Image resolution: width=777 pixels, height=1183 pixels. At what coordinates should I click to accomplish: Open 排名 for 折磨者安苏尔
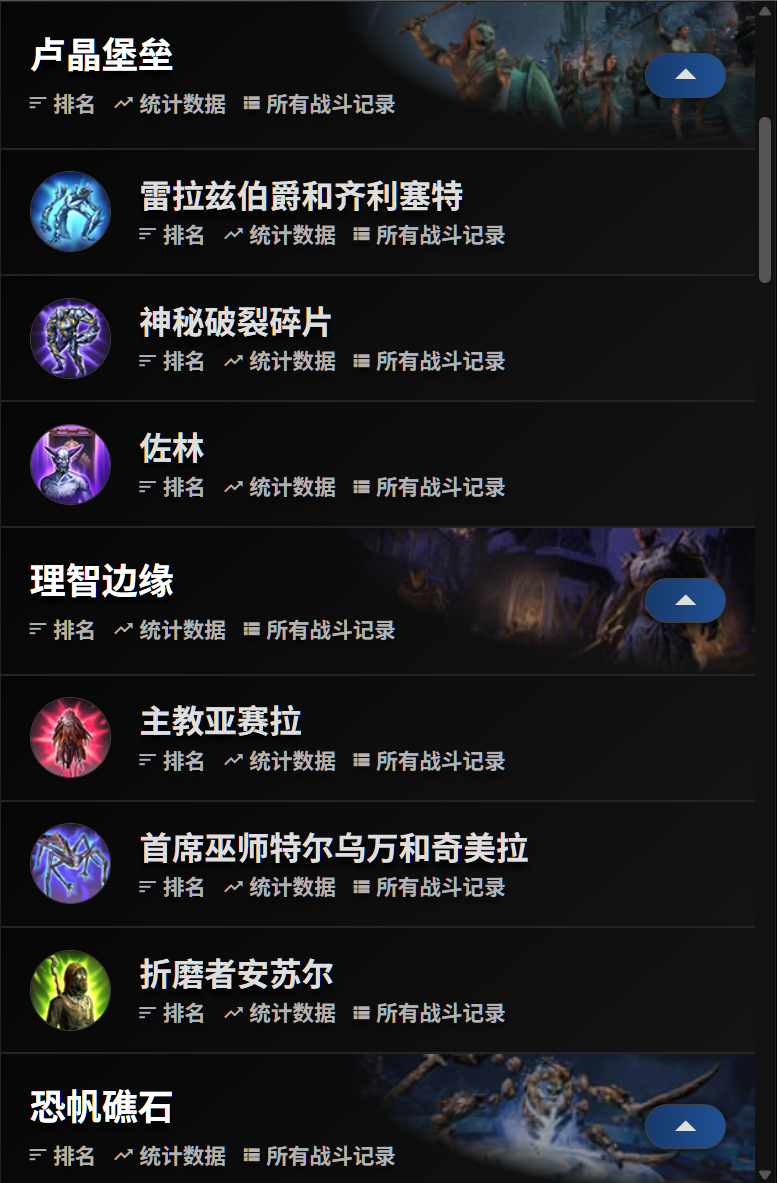point(172,1013)
